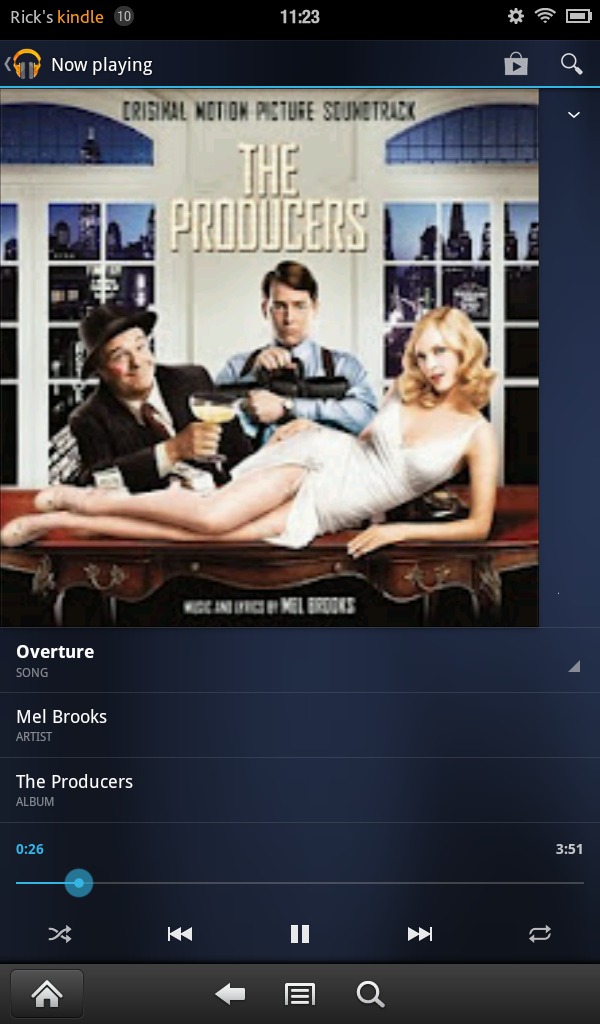Screen dimensions: 600x1024
Task: Toggle repeat mode
Action: [x=540, y=934]
